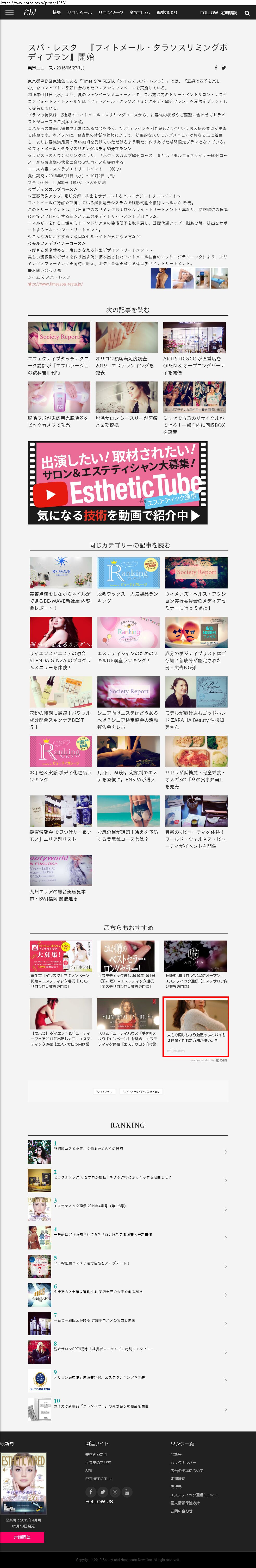Open the footer YouTube icon
Screen dimensions: 256x1568
click(x=127, y=1492)
